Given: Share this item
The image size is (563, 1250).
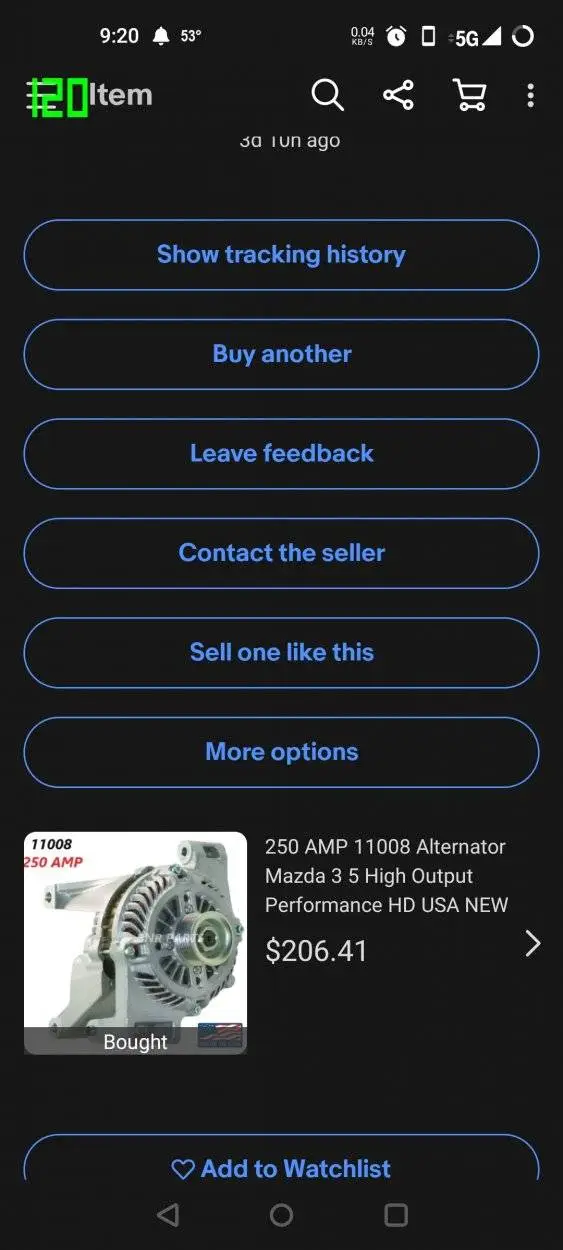Looking at the screenshot, I should click(x=398, y=95).
